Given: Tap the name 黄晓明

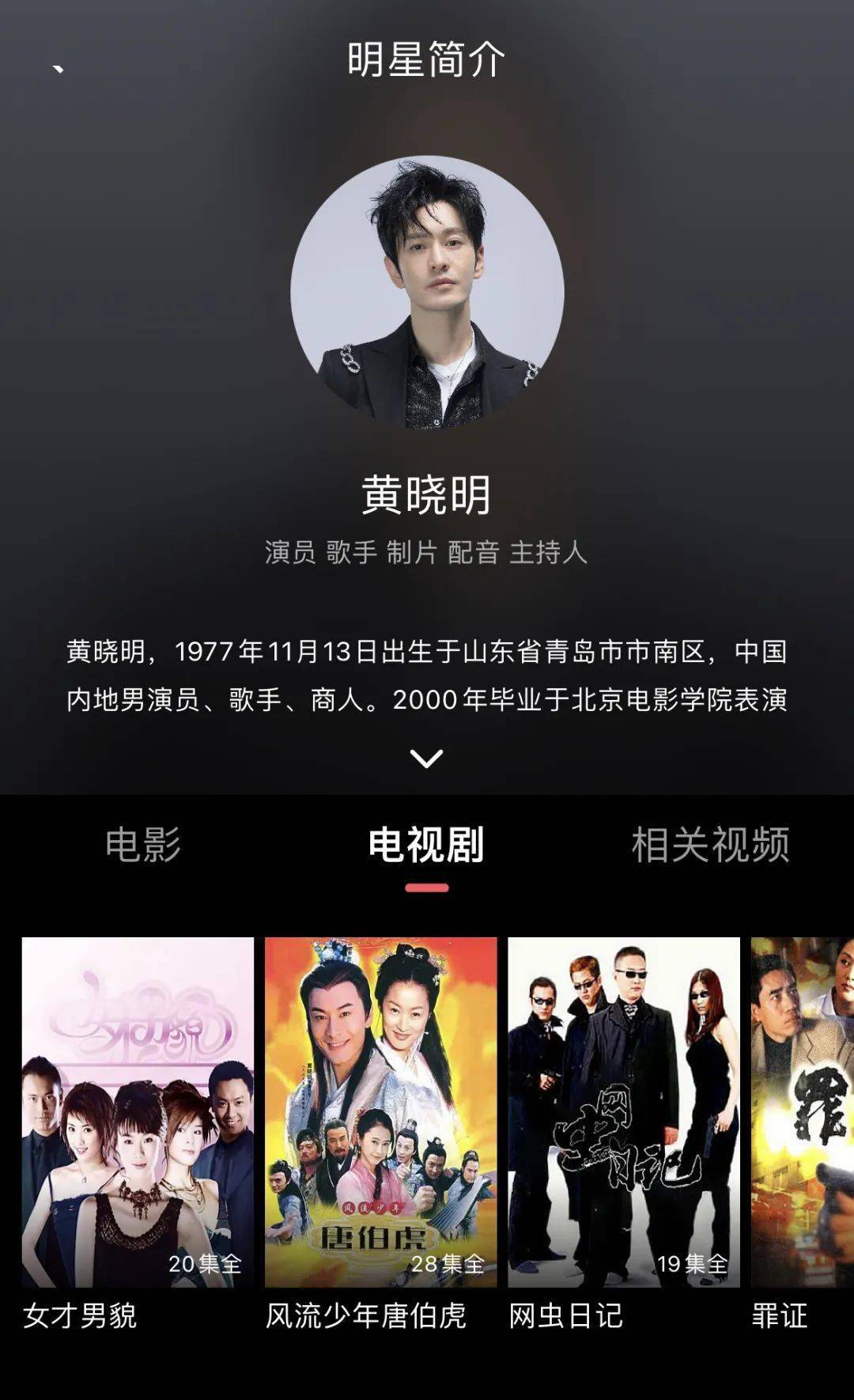Looking at the screenshot, I should coord(427,494).
